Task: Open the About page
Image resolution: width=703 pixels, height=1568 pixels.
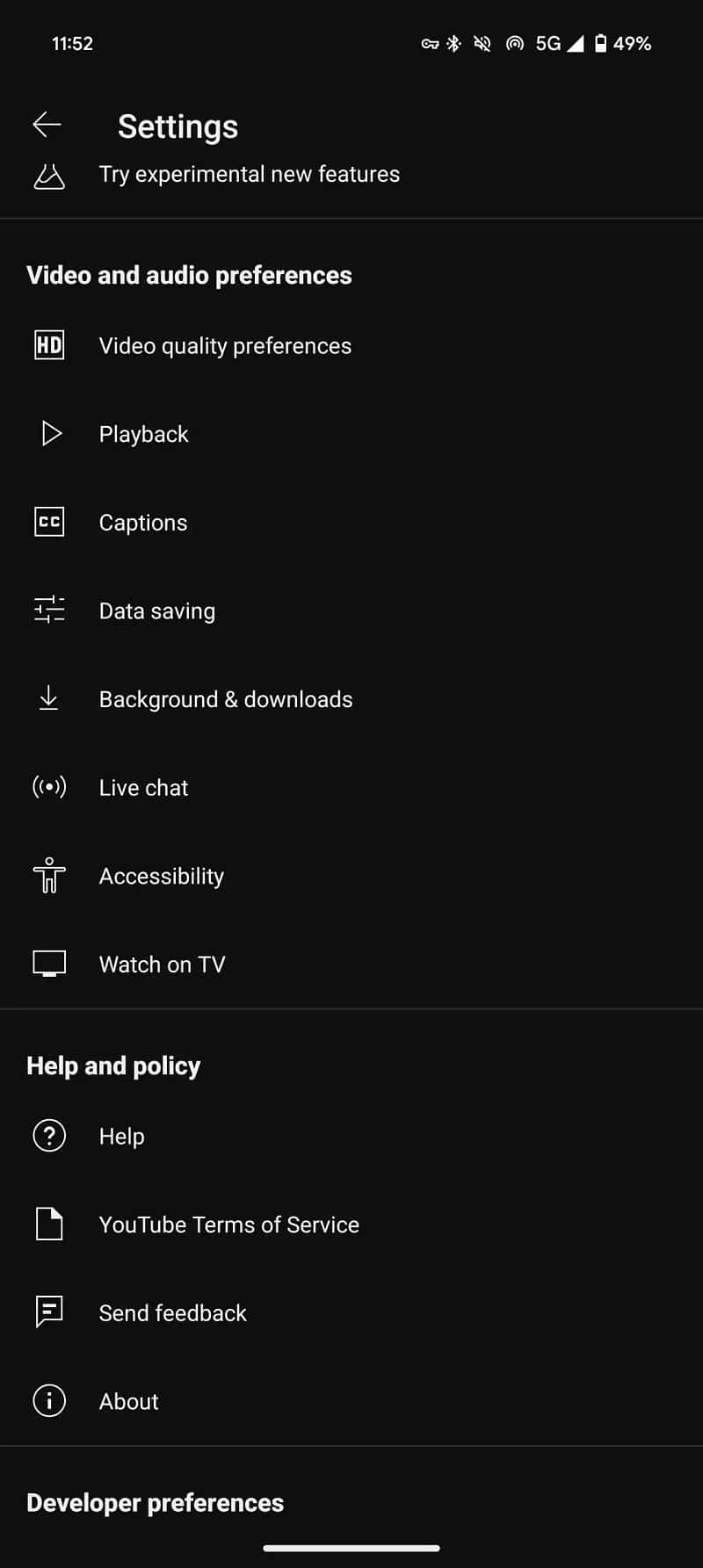Action: [x=351, y=1401]
